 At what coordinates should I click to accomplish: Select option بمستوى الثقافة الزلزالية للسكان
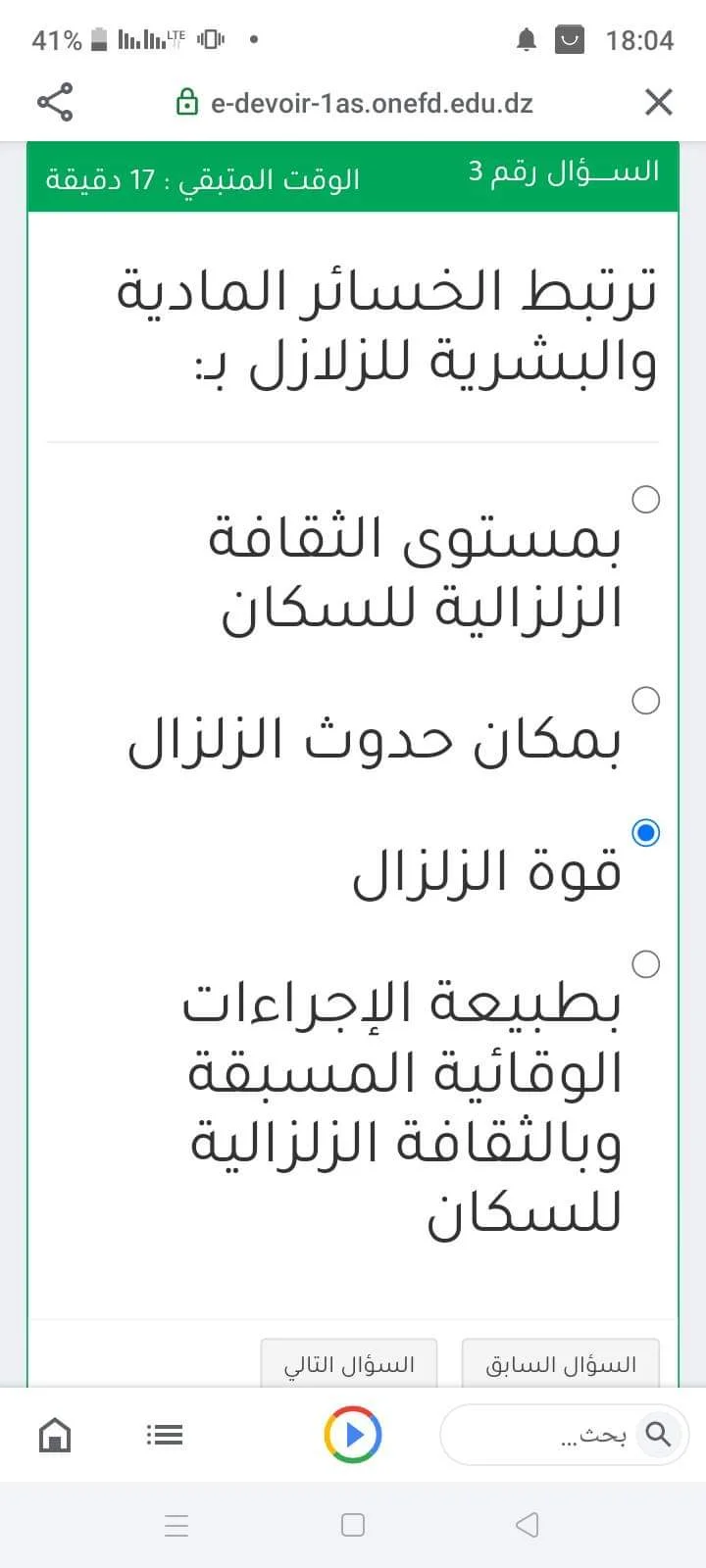(645, 500)
